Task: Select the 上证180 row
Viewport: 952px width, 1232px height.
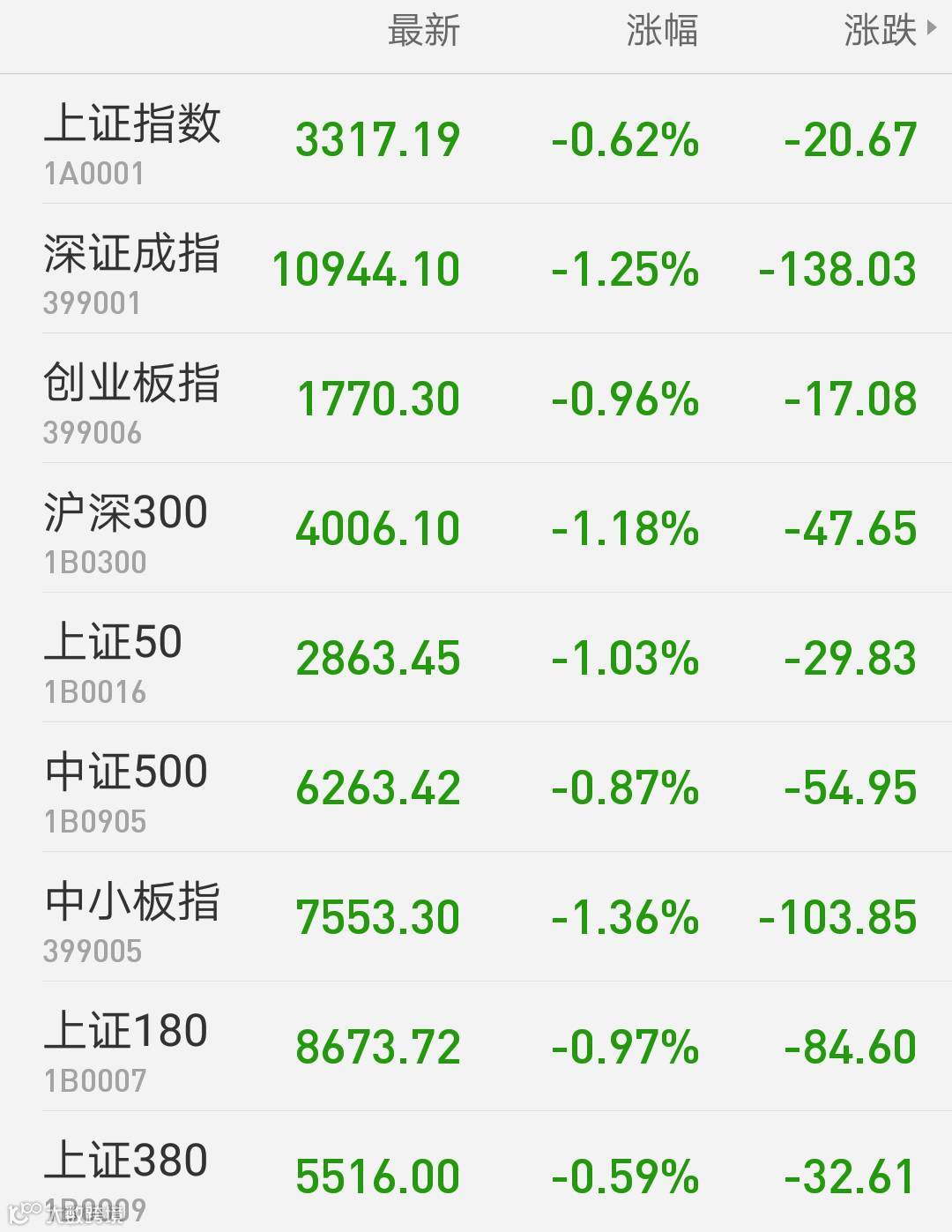Action: (476, 1047)
